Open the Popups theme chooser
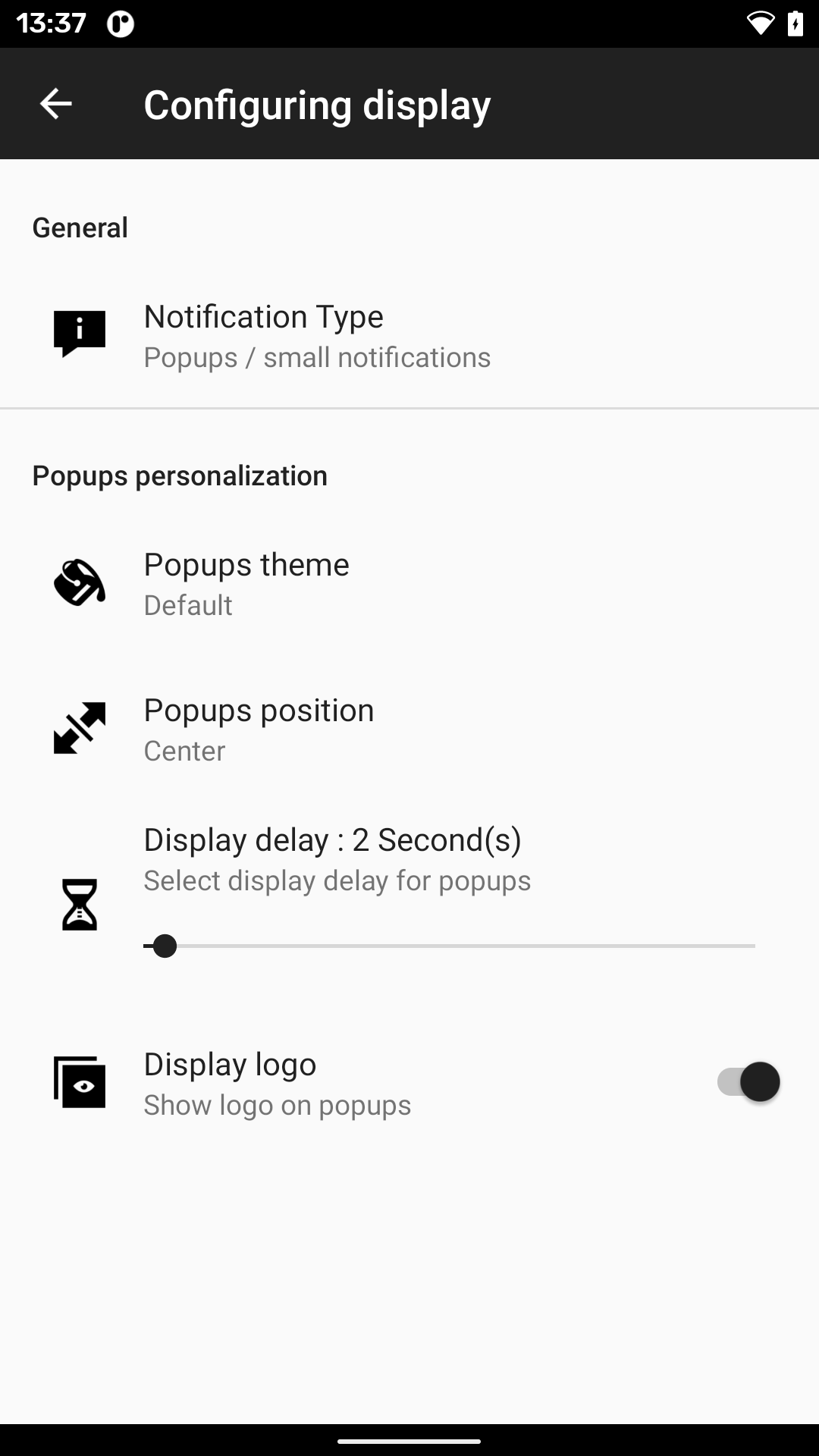The width and height of the screenshot is (819, 1456). click(246, 582)
